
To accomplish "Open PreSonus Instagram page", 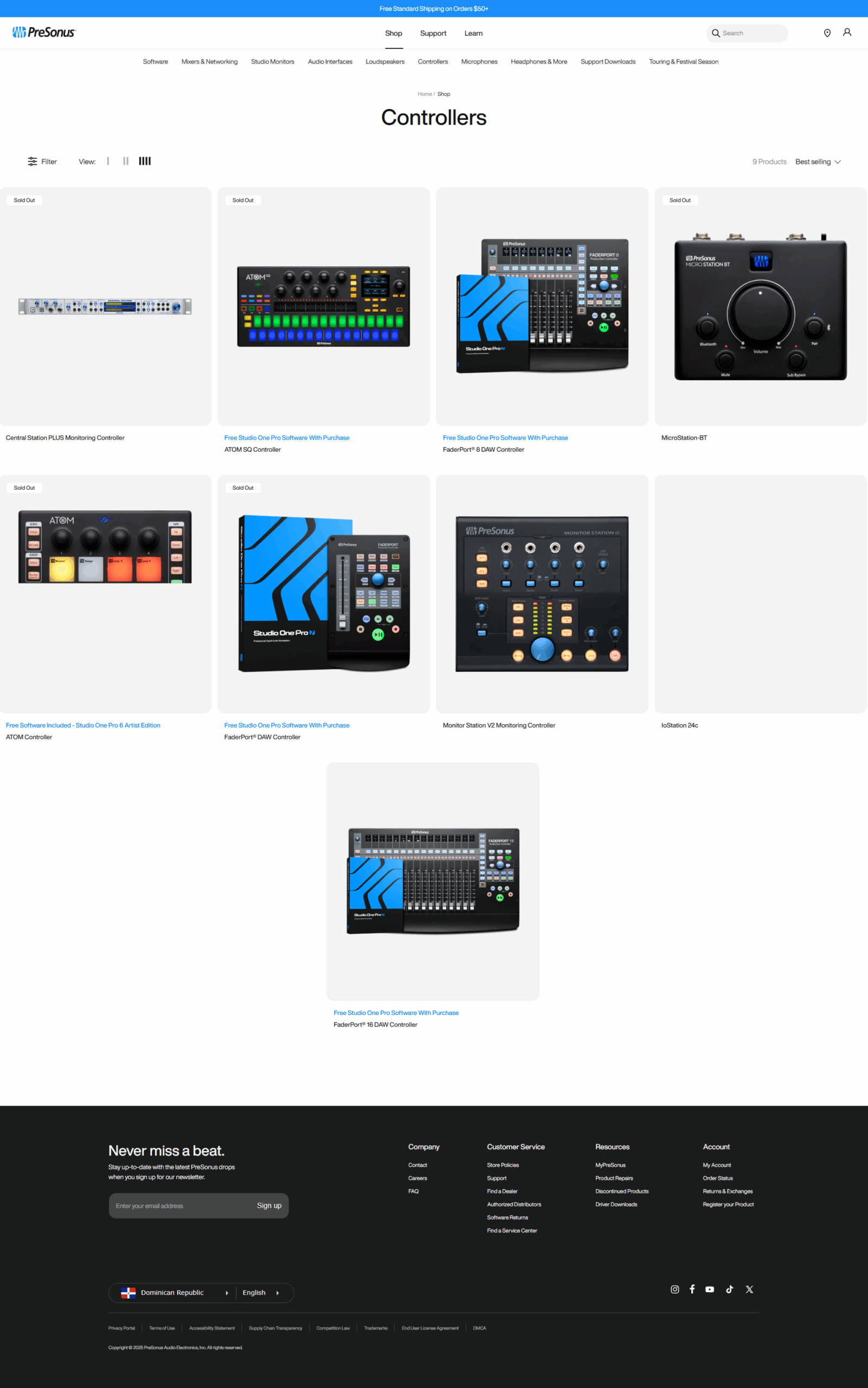I will (674, 1289).
